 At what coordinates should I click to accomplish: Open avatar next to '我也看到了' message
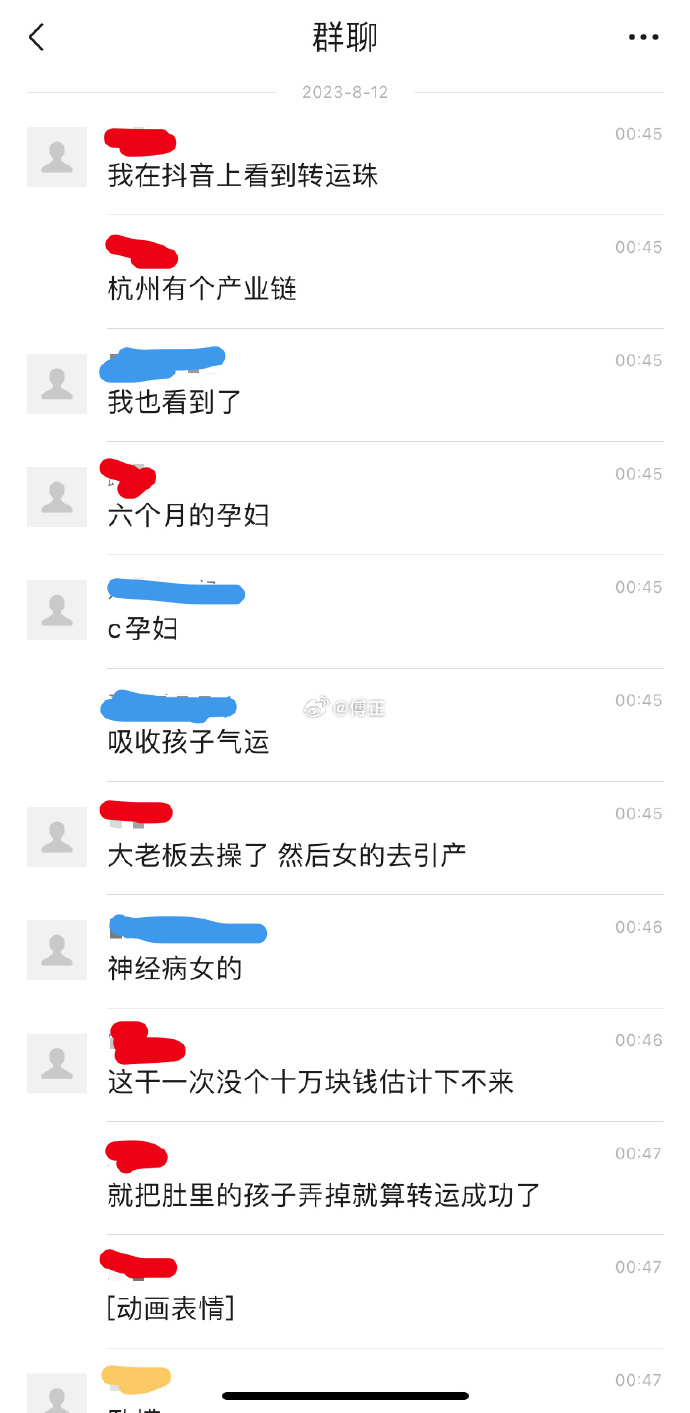[57, 384]
